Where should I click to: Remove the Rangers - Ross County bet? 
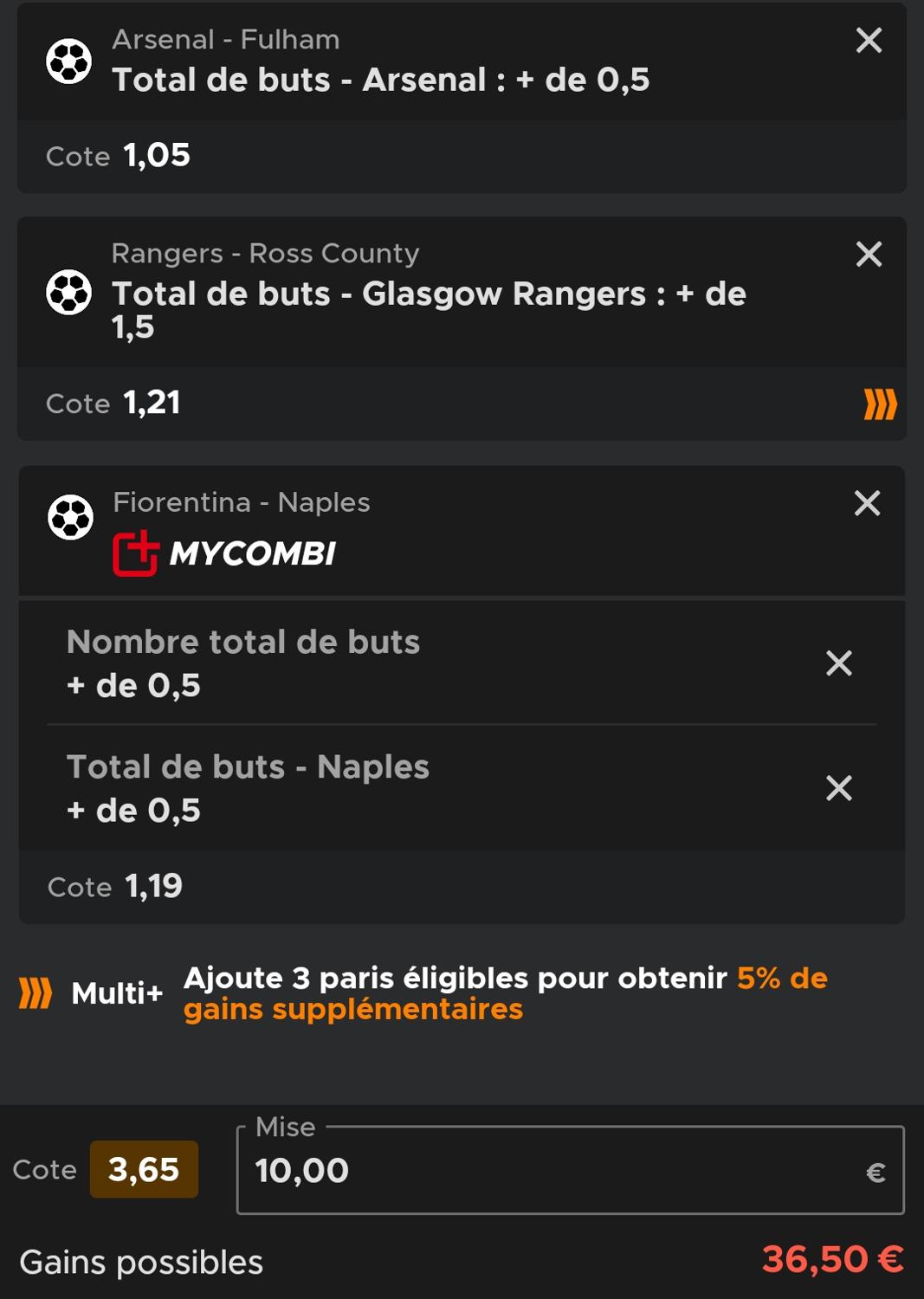pyautogui.click(x=869, y=255)
